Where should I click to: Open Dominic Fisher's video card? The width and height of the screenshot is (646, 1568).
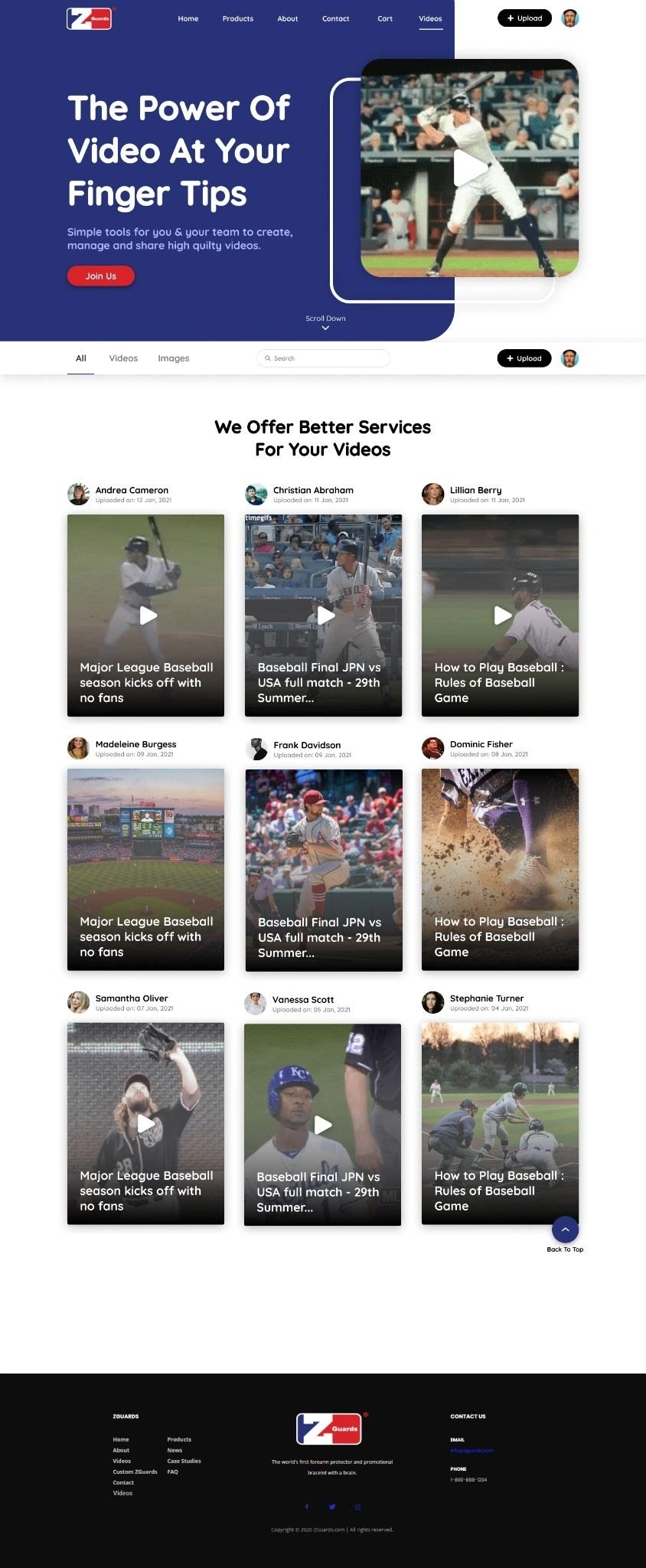pos(500,870)
